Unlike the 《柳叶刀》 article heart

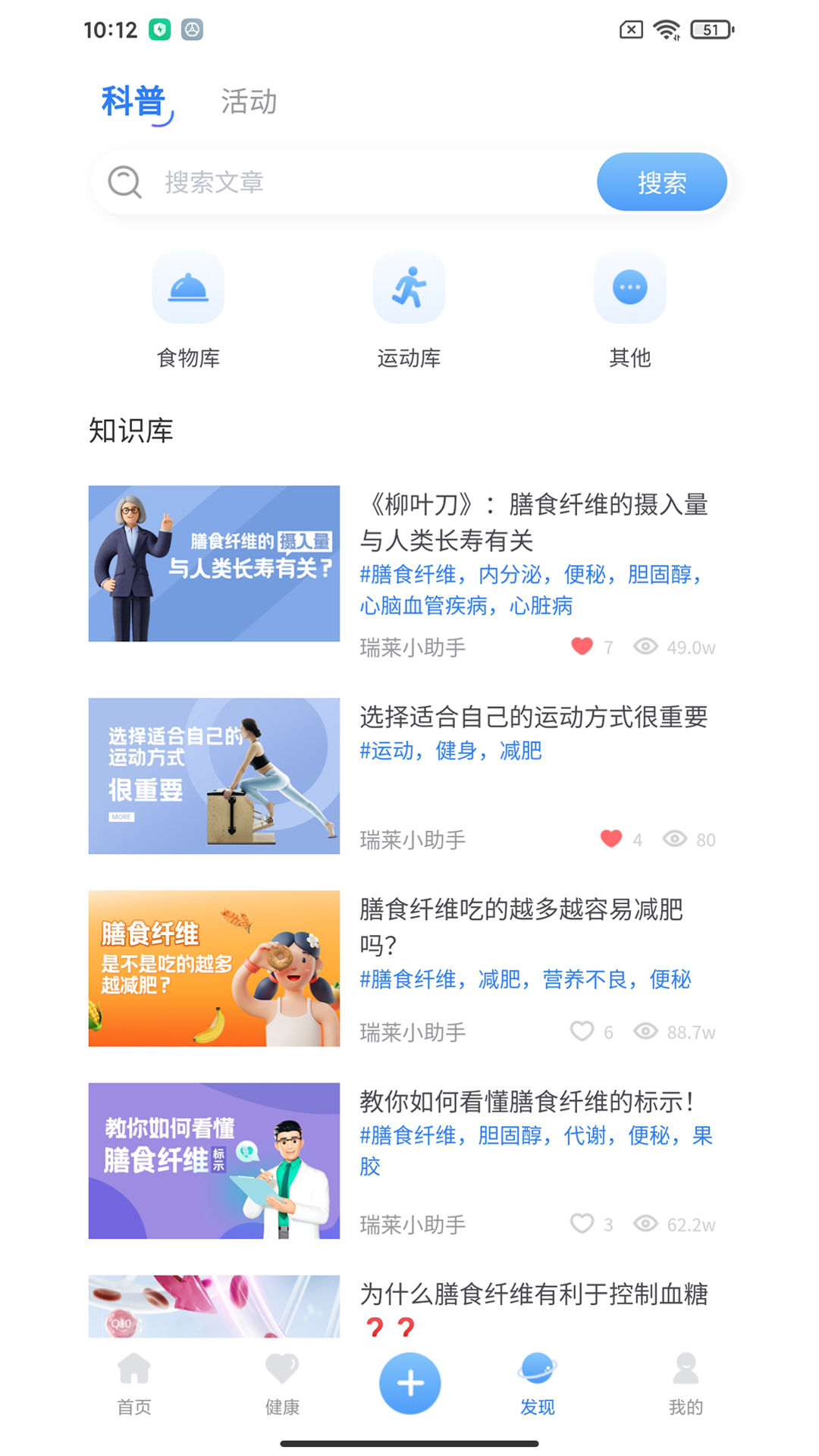click(x=582, y=647)
